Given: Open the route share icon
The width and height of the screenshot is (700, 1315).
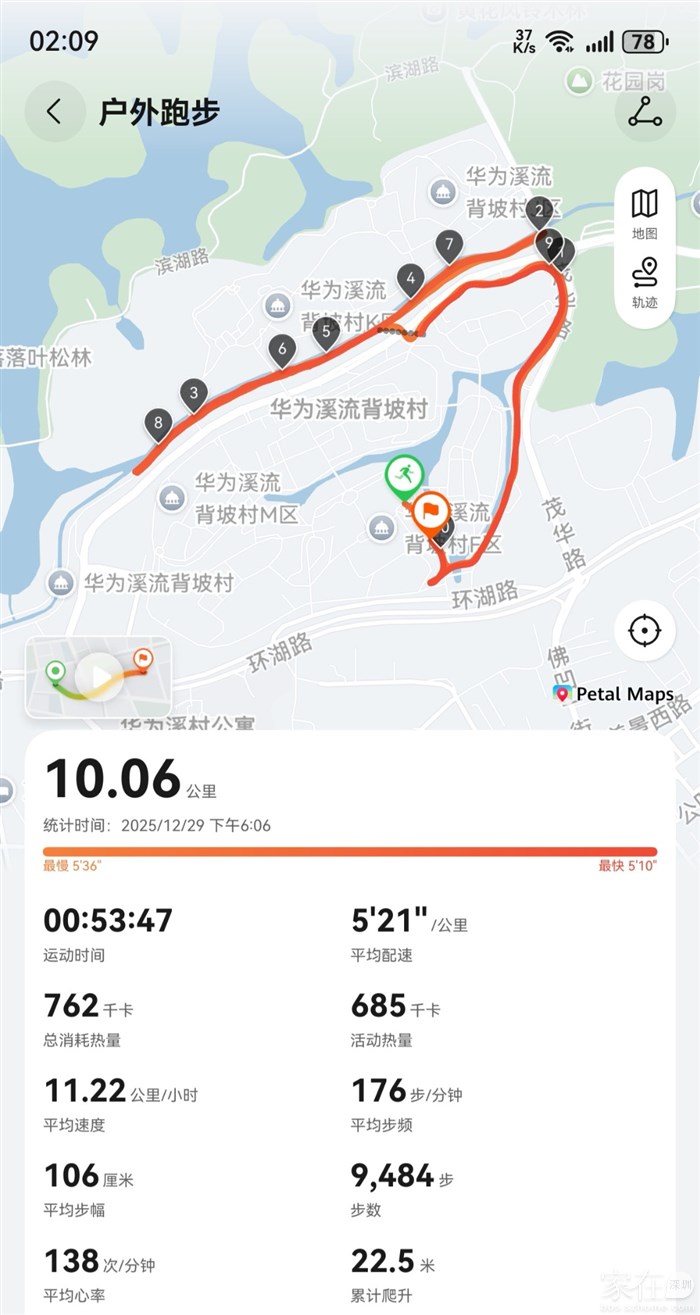Looking at the screenshot, I should (x=645, y=111).
